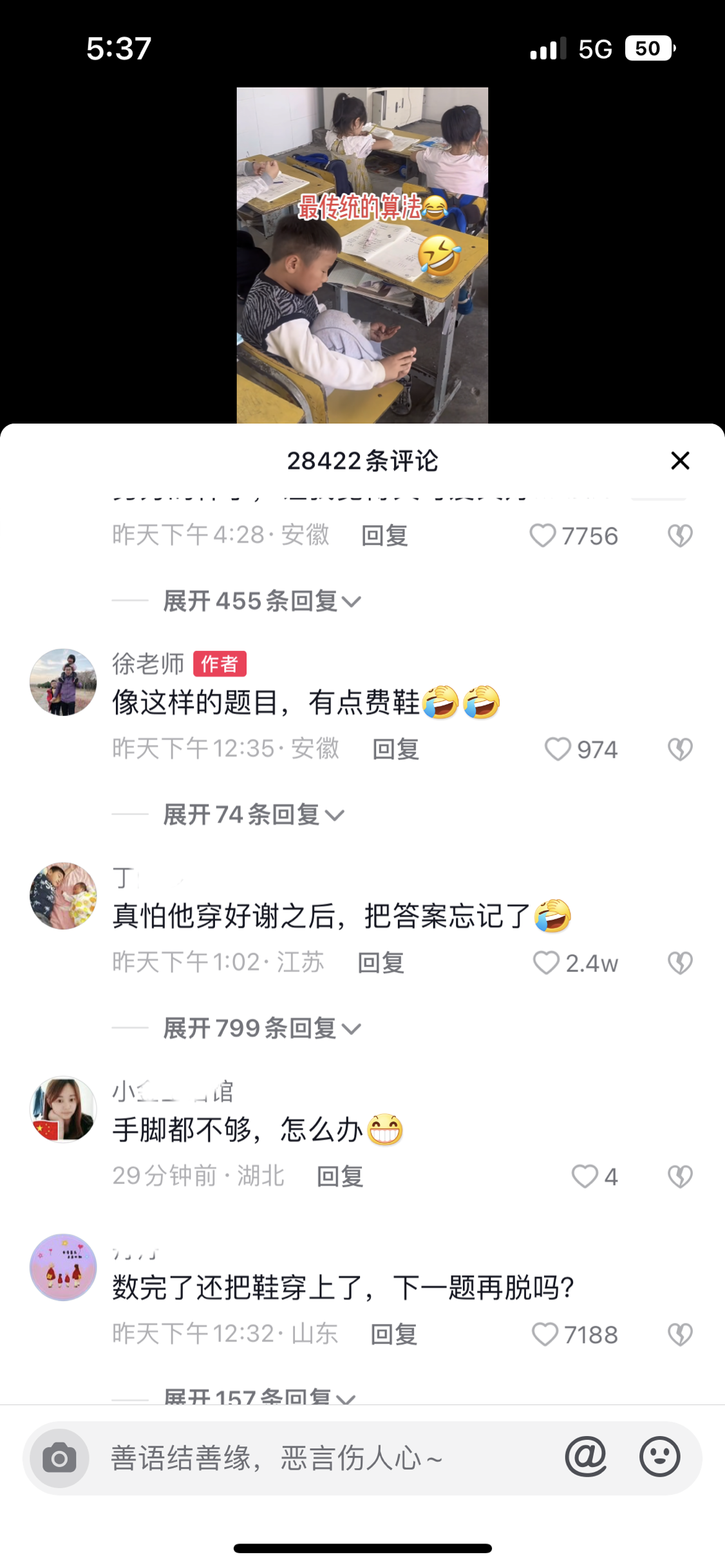Viewport: 725px width, 1568px height.
Task: Open 徐老师's profile avatar
Action: point(63,682)
